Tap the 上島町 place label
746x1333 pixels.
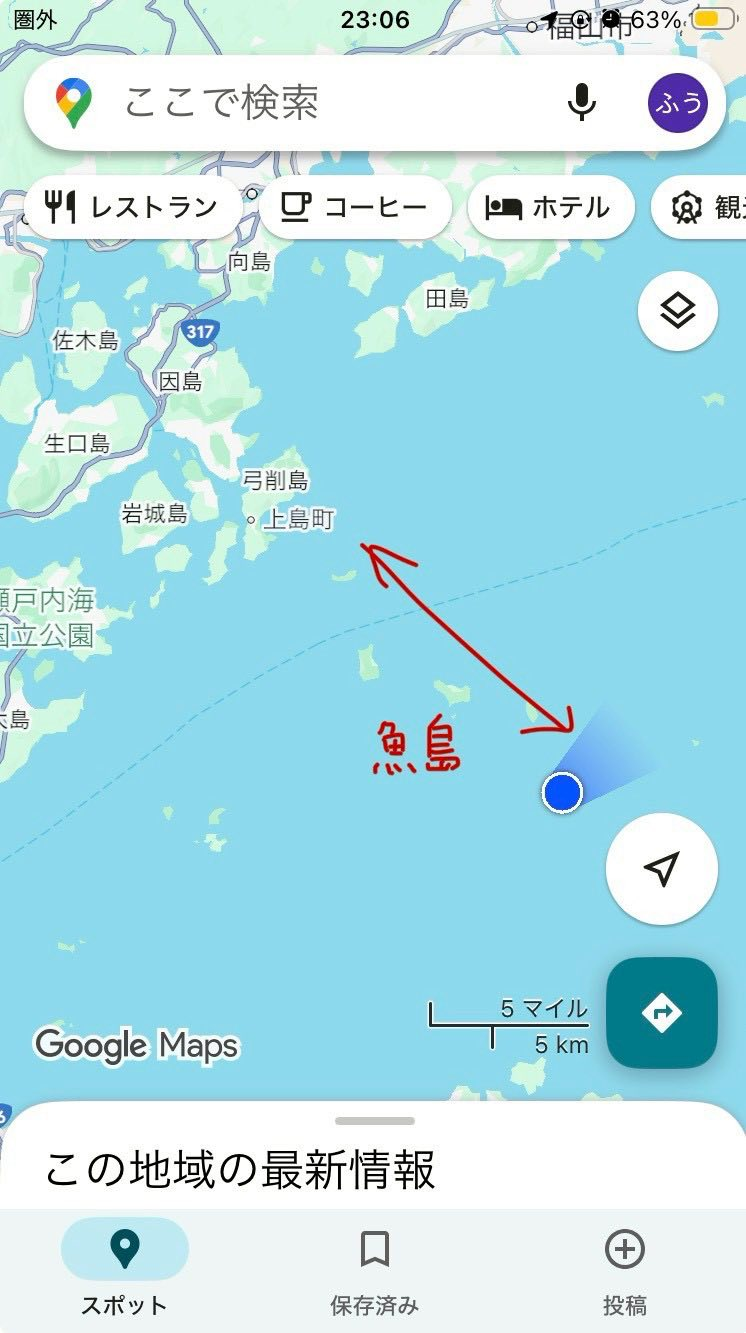(x=297, y=519)
